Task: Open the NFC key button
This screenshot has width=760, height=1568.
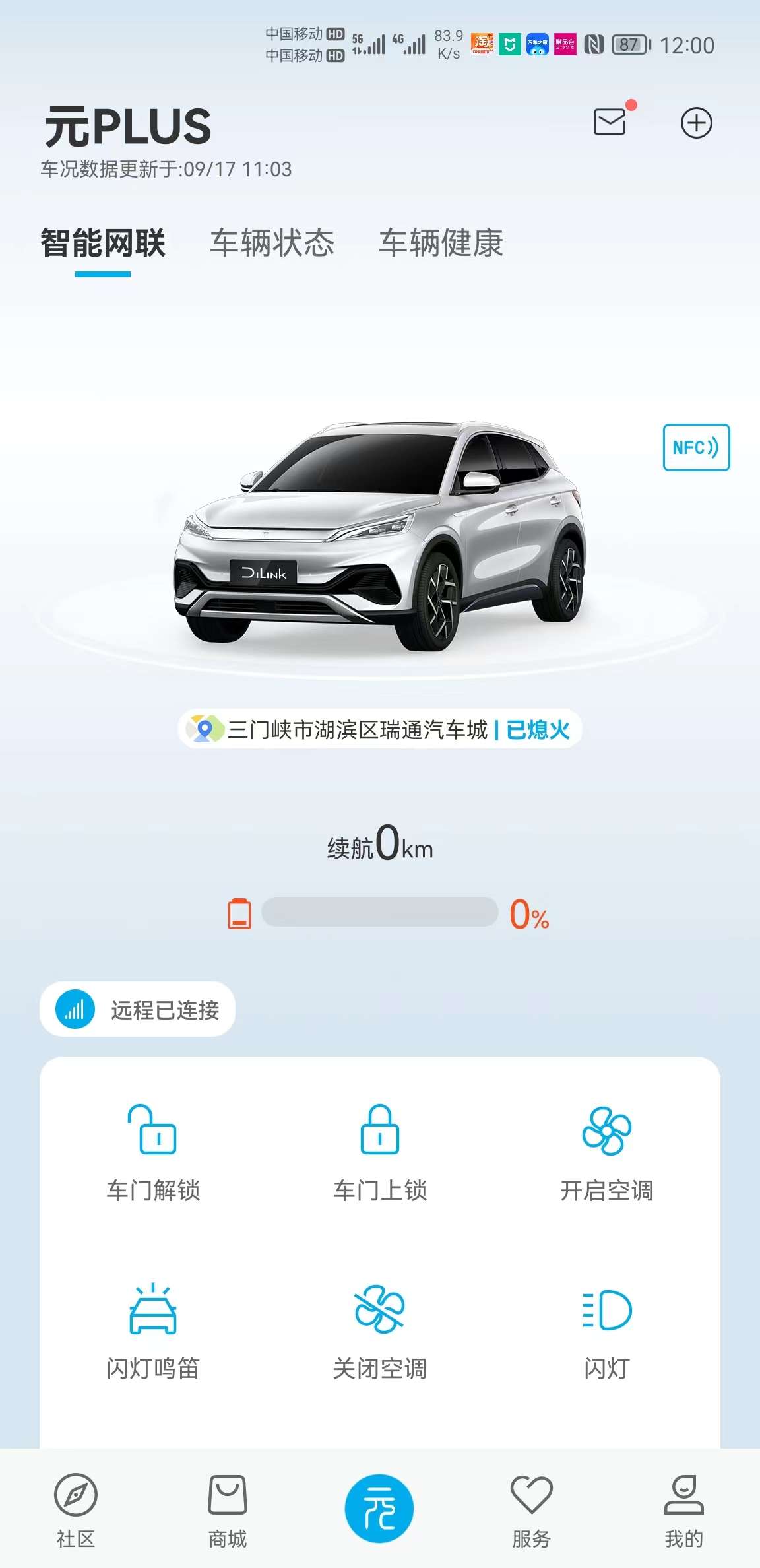Action: tap(695, 447)
